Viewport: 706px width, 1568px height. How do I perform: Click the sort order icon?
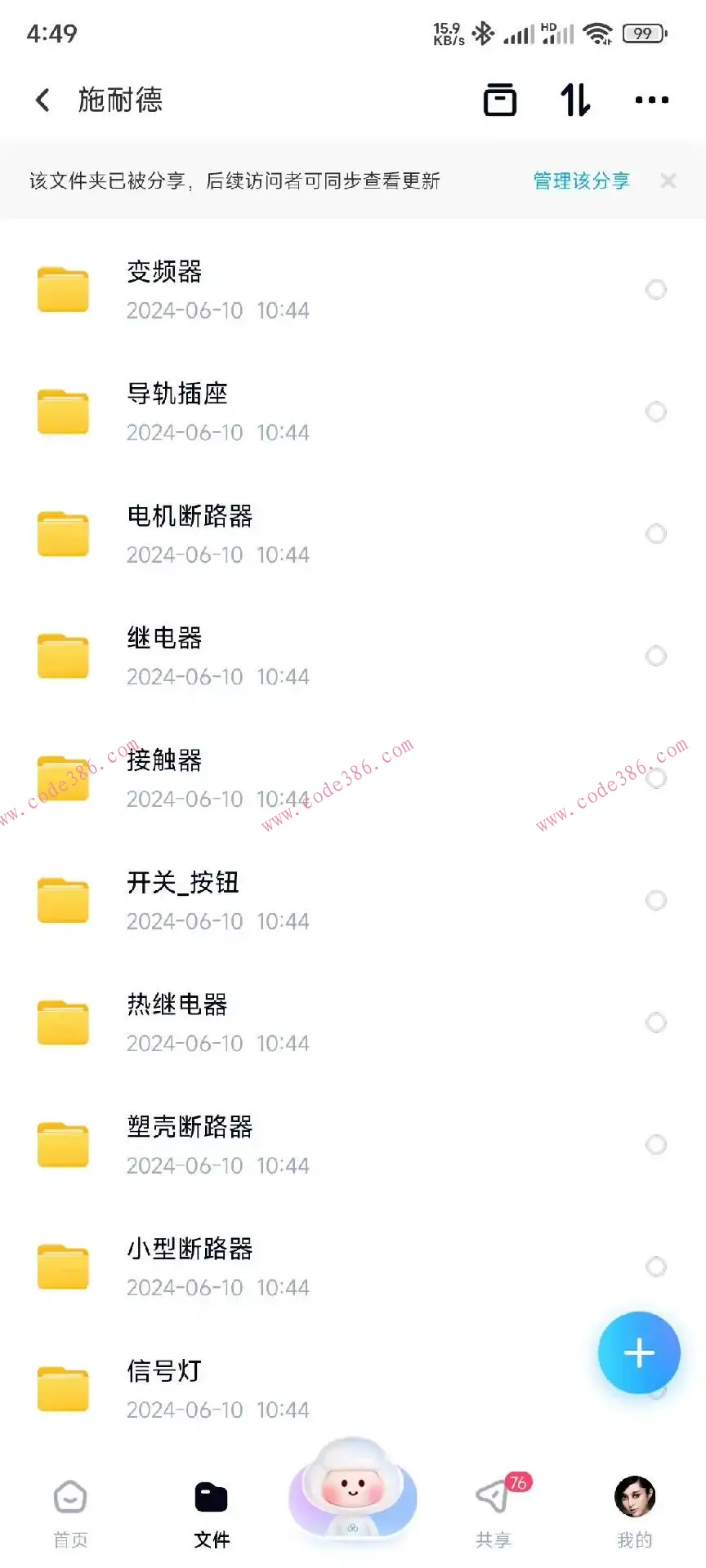(575, 99)
